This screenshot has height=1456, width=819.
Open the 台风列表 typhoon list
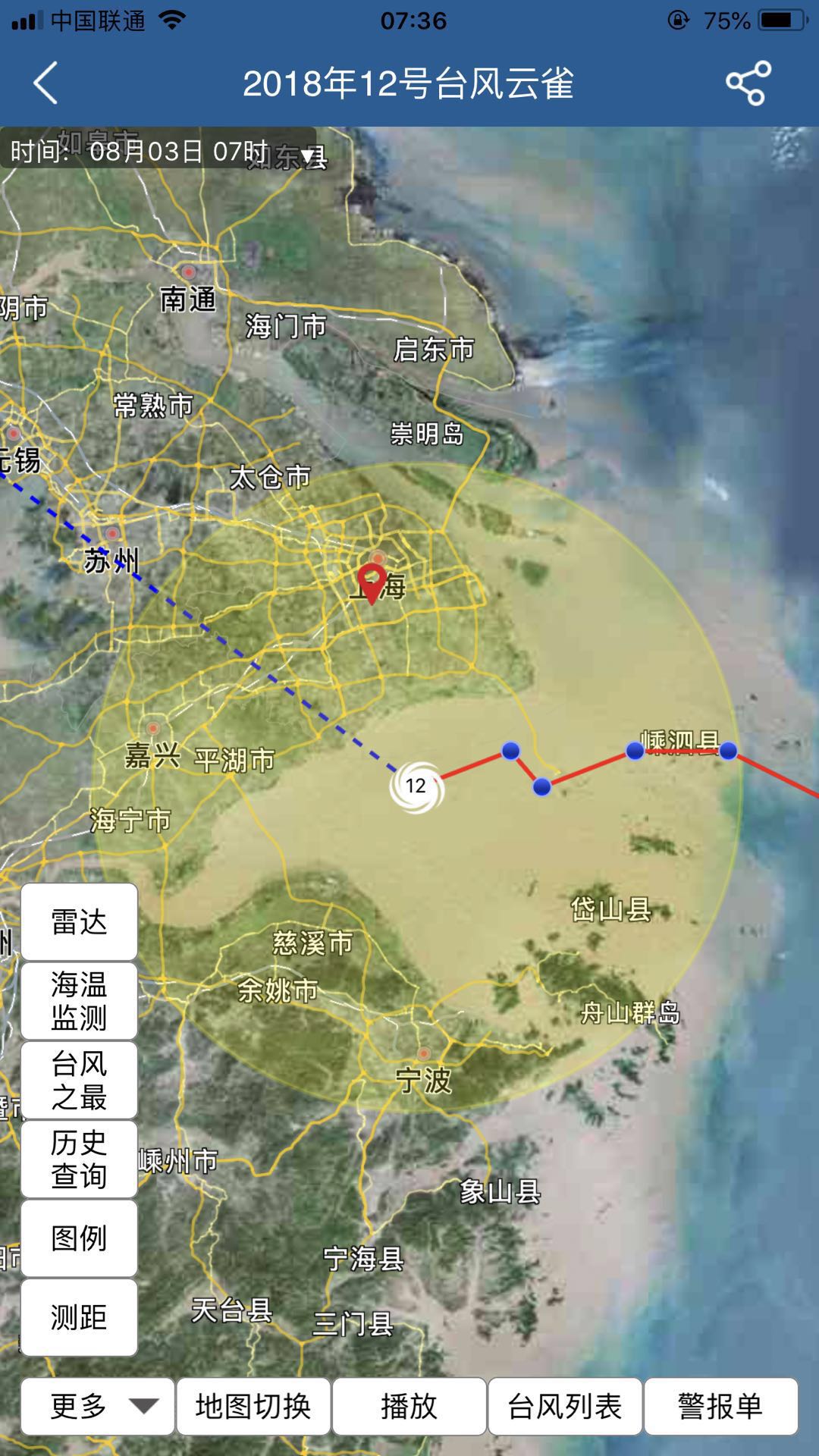pos(564,1407)
